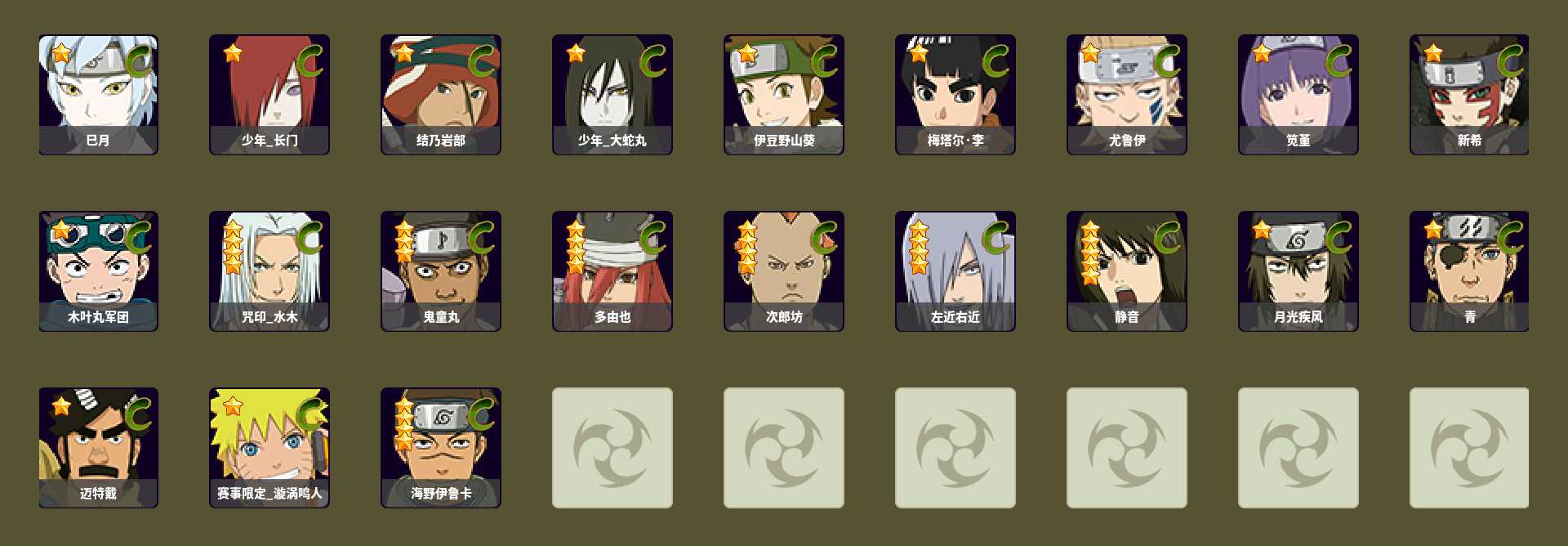Choose the 尤鲁伊 ninja tile
1568x546 pixels.
(1127, 94)
